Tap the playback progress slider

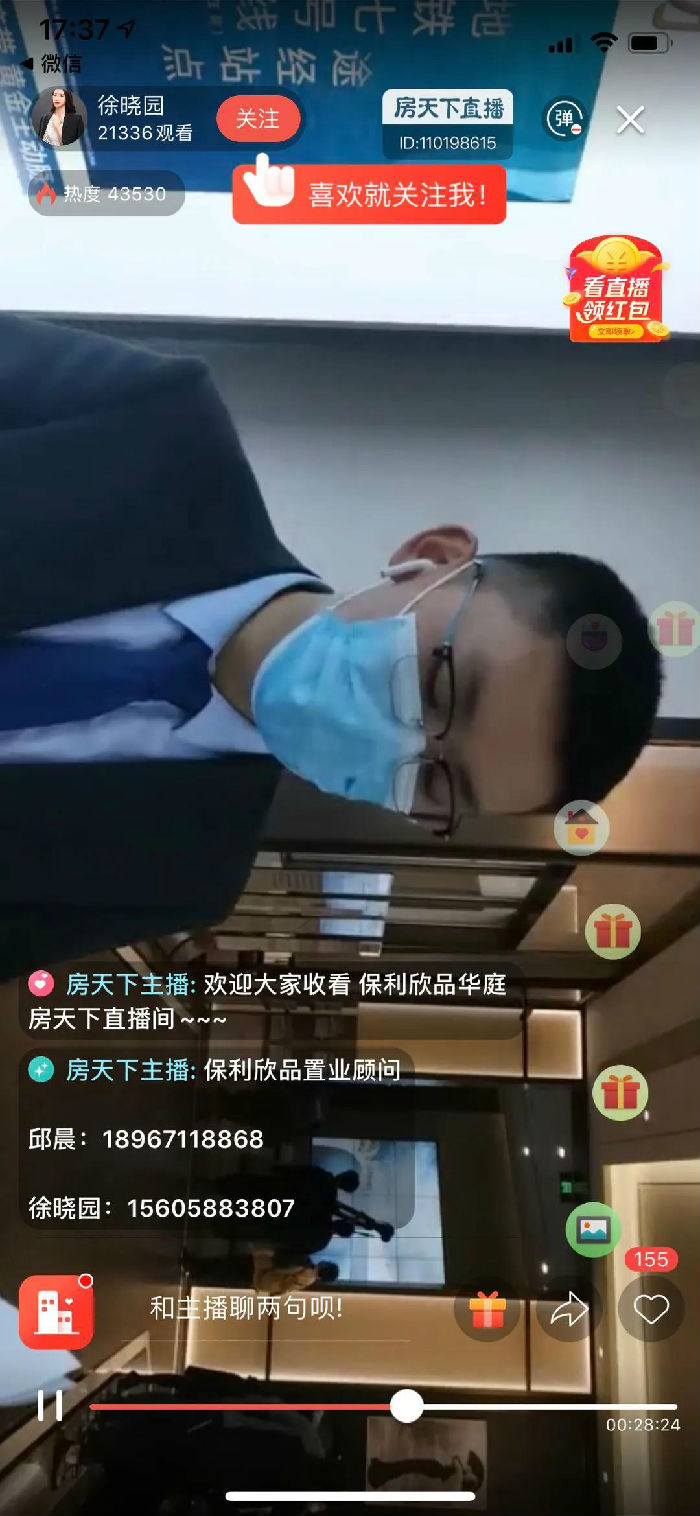pyautogui.click(x=406, y=1406)
